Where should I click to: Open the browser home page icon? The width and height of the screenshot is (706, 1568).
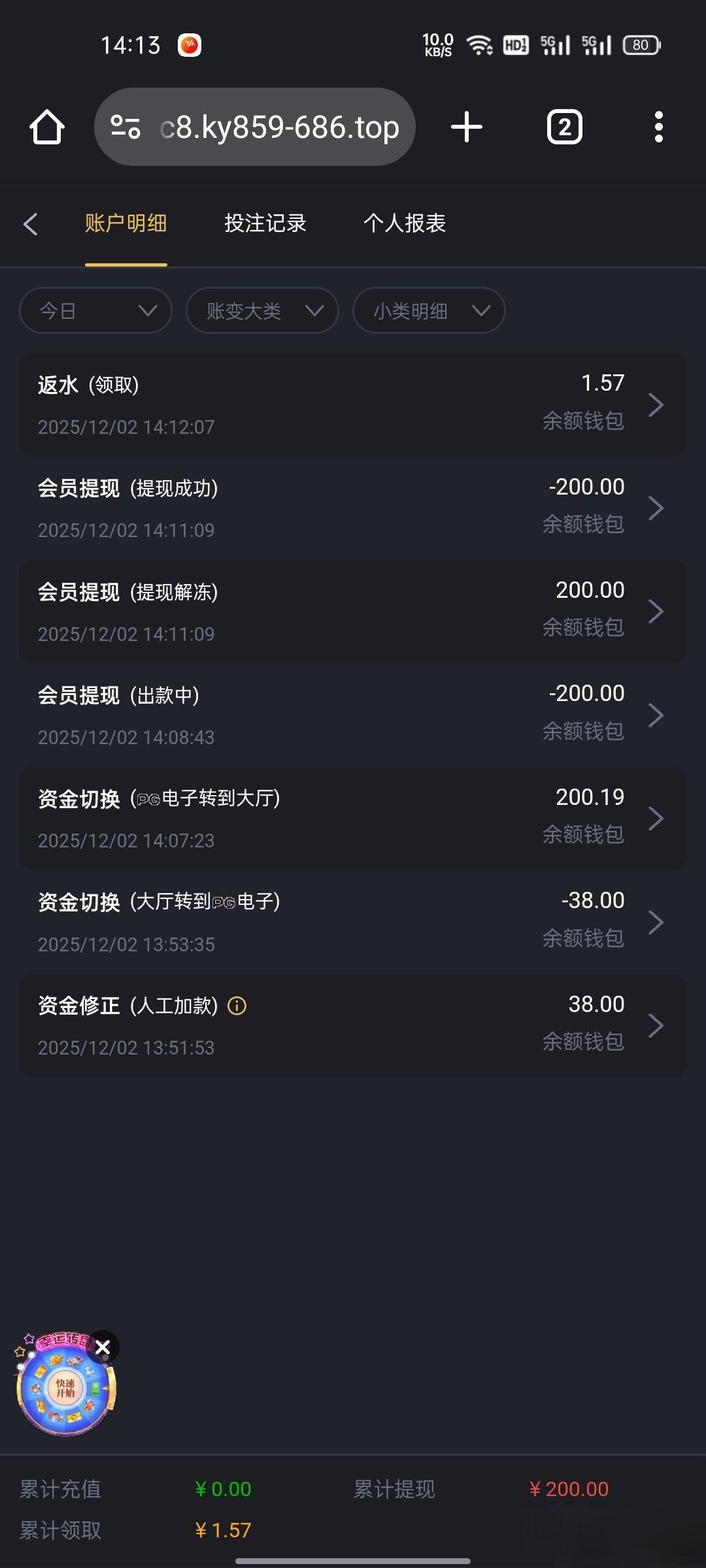(46, 126)
